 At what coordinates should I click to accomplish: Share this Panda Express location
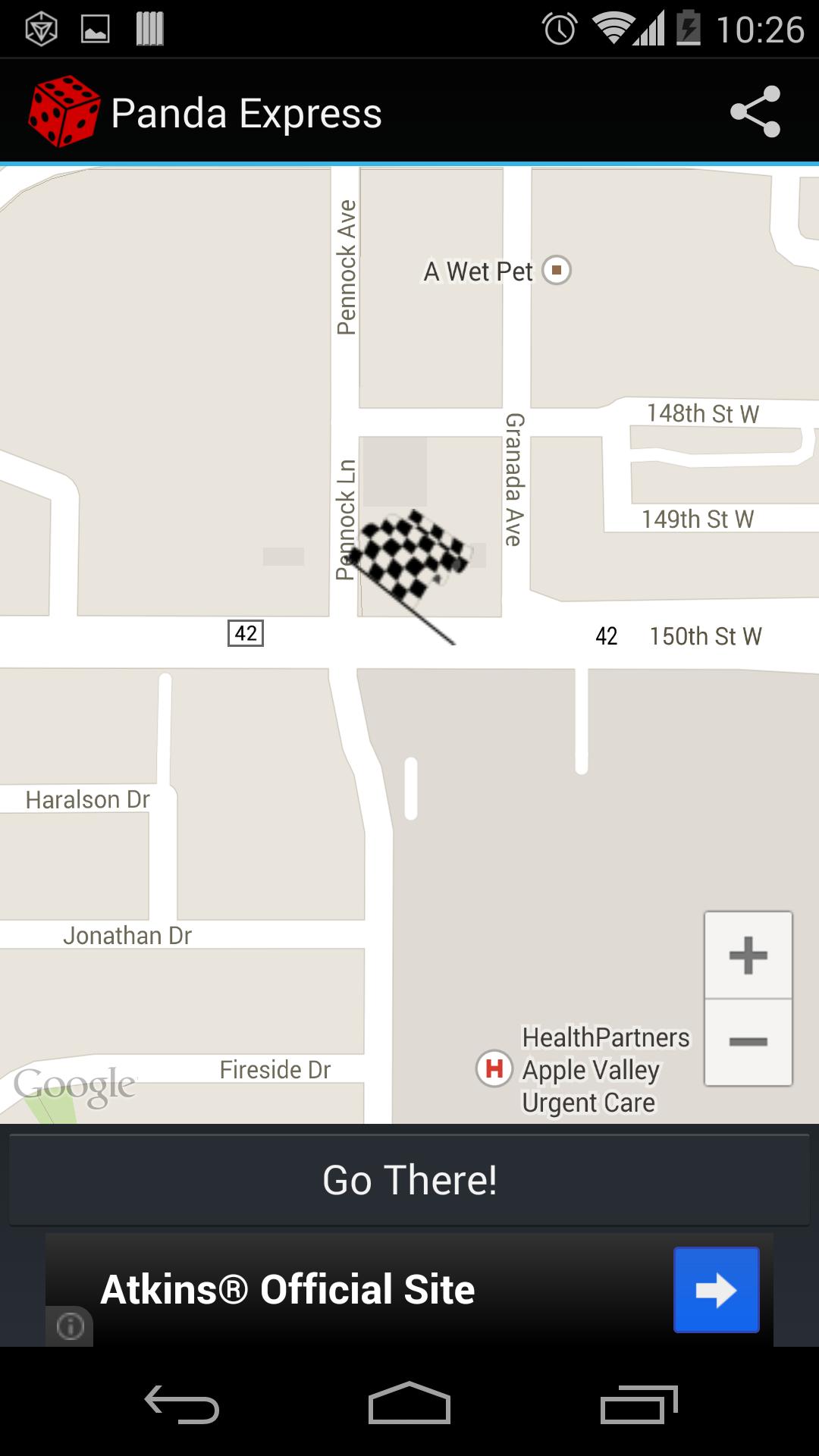[755, 111]
